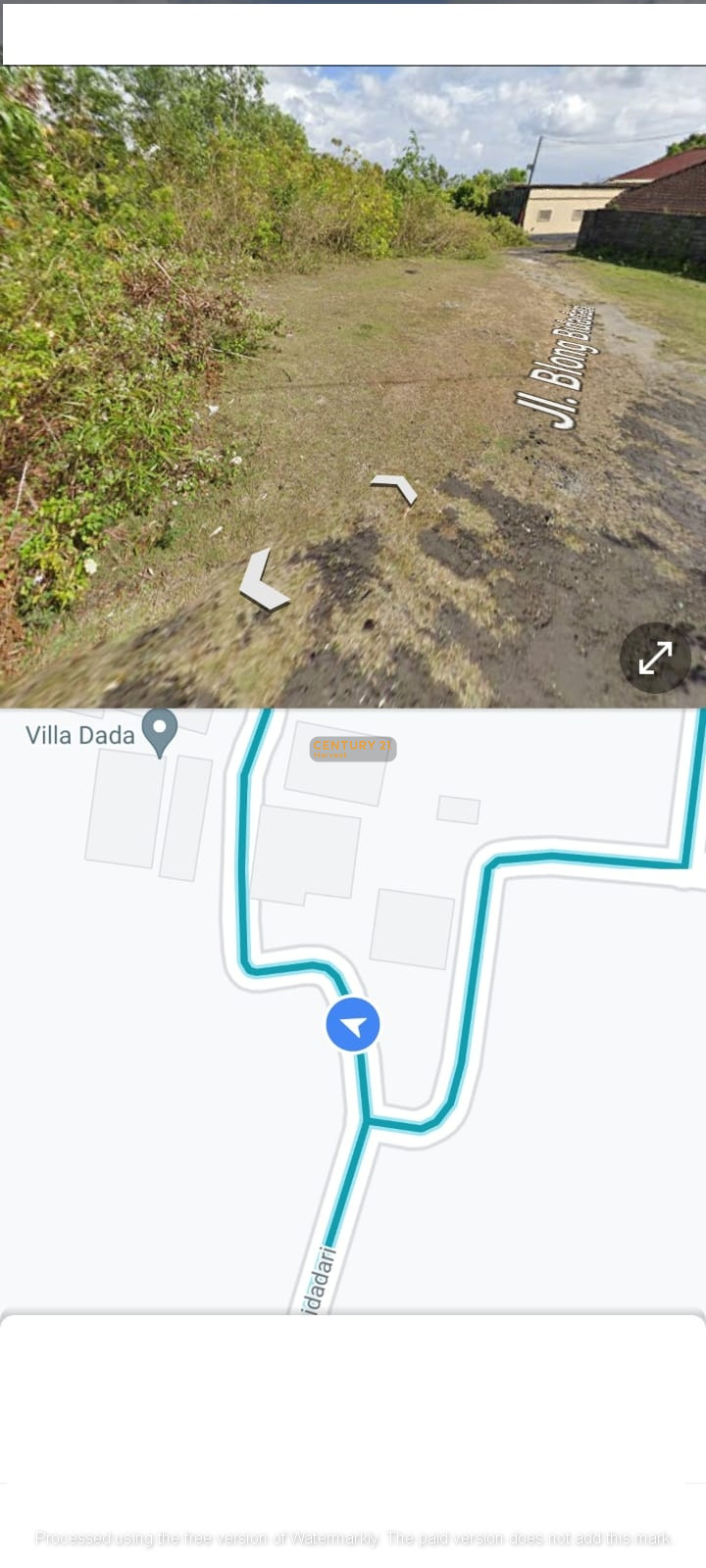The height and width of the screenshot is (1568, 706).
Task: Open the Villa Dada map pin
Action: click(159, 731)
